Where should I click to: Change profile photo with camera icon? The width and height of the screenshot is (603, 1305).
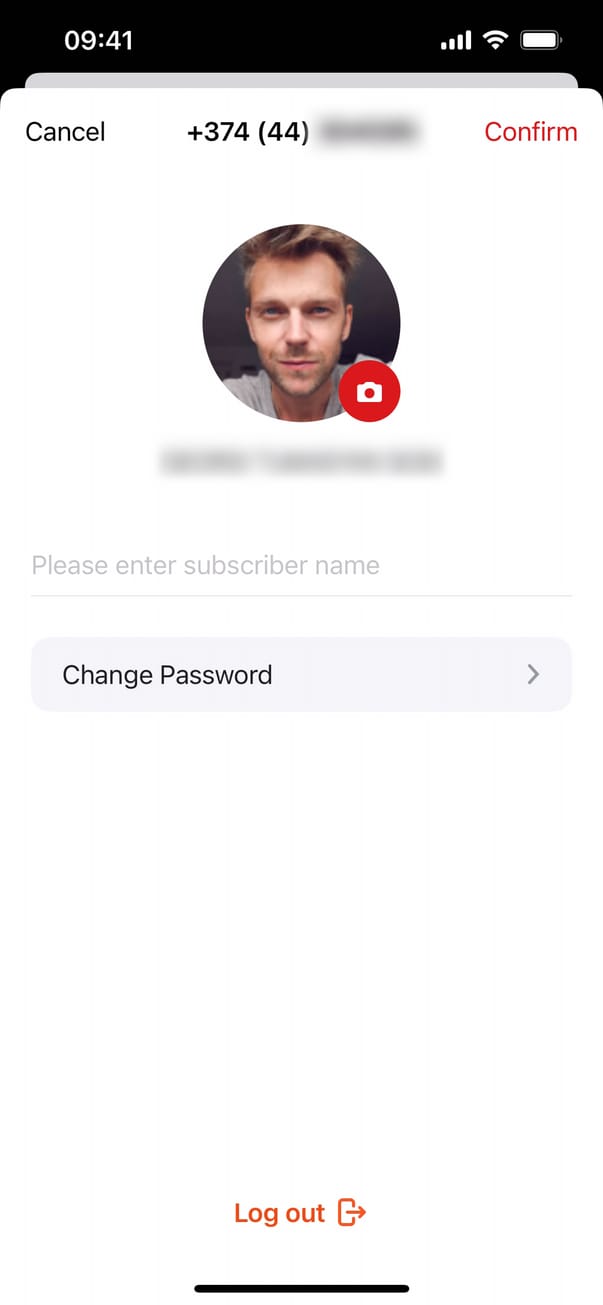click(x=370, y=393)
